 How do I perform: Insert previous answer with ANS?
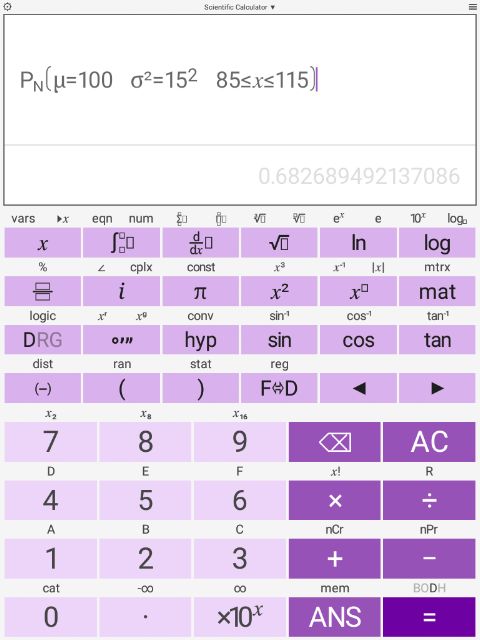point(335,617)
